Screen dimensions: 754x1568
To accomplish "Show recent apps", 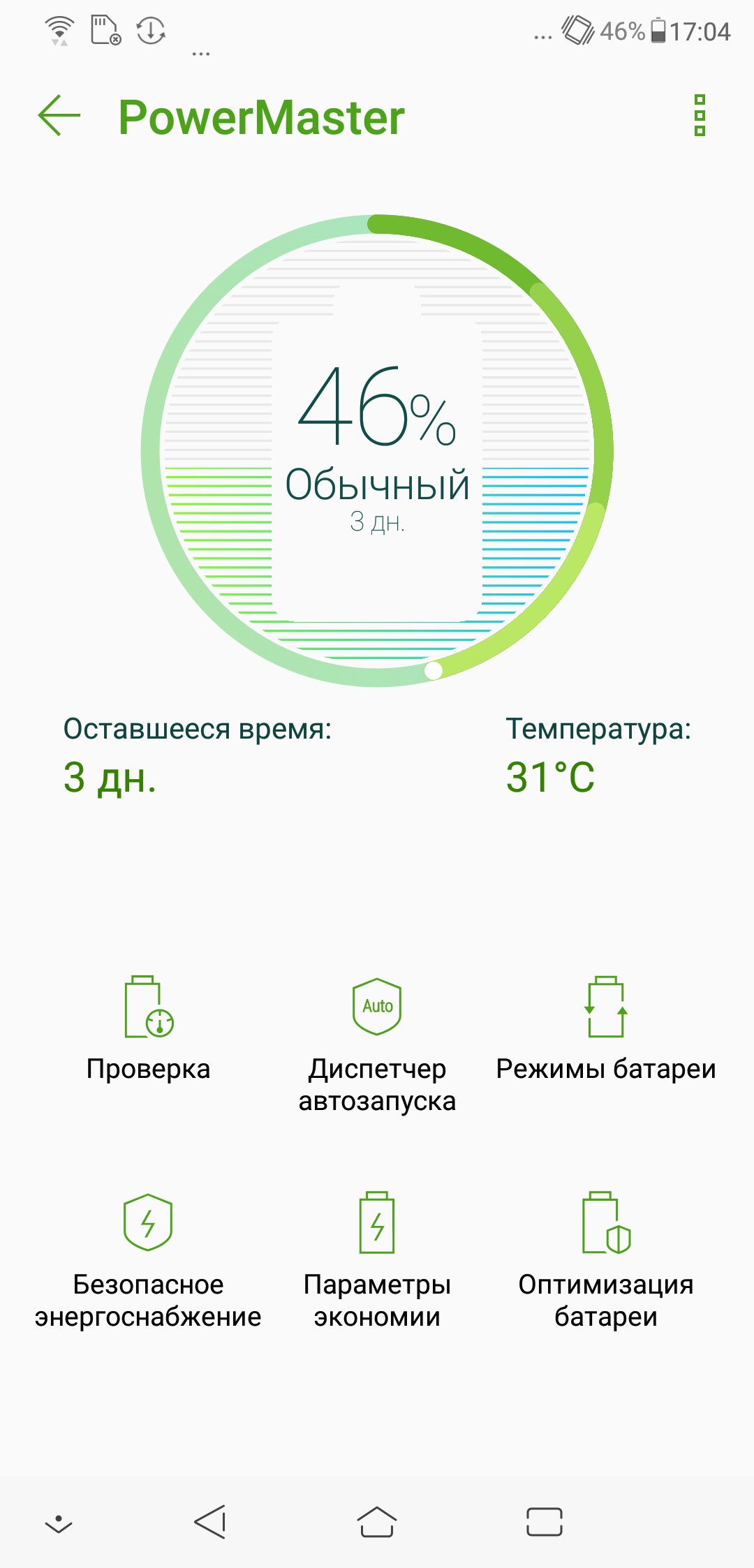I will click(545, 1522).
